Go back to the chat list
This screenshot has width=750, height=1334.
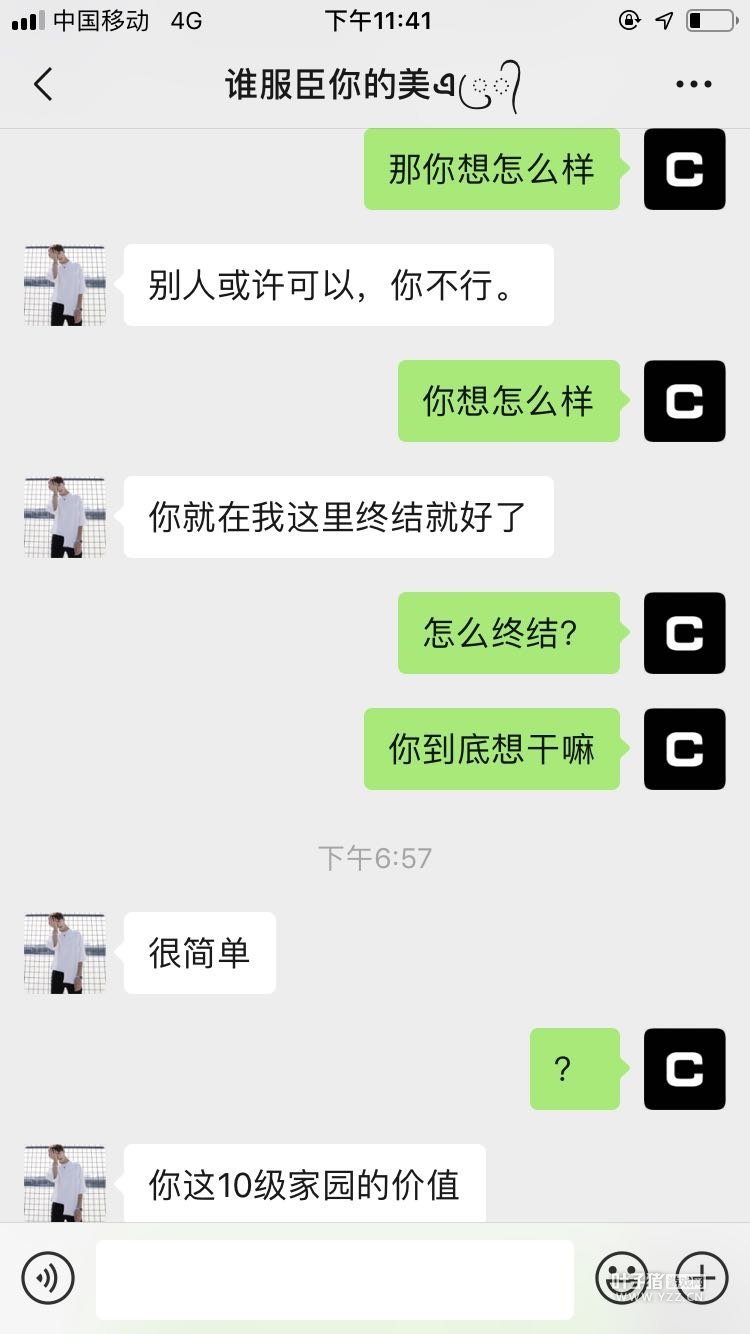tap(43, 85)
